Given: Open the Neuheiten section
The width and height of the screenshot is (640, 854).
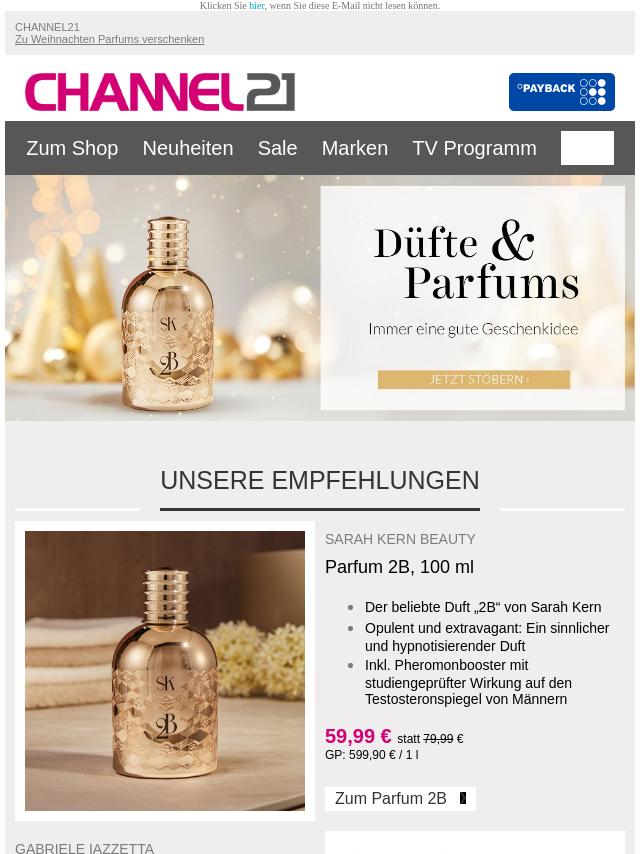Looking at the screenshot, I should coord(187,148).
